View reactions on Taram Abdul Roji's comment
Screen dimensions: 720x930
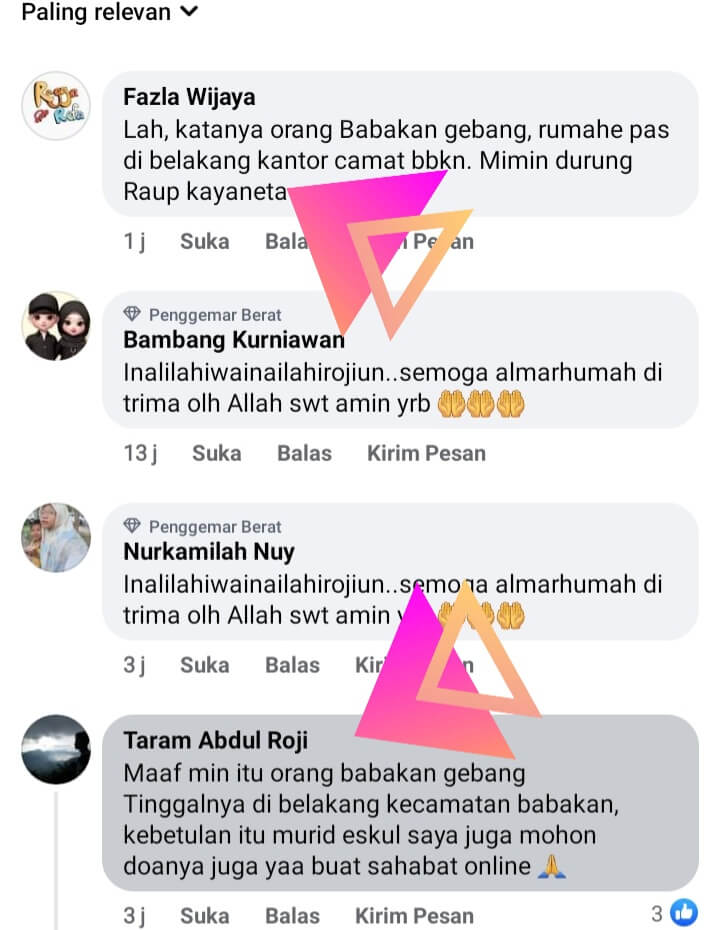pyautogui.click(x=674, y=912)
